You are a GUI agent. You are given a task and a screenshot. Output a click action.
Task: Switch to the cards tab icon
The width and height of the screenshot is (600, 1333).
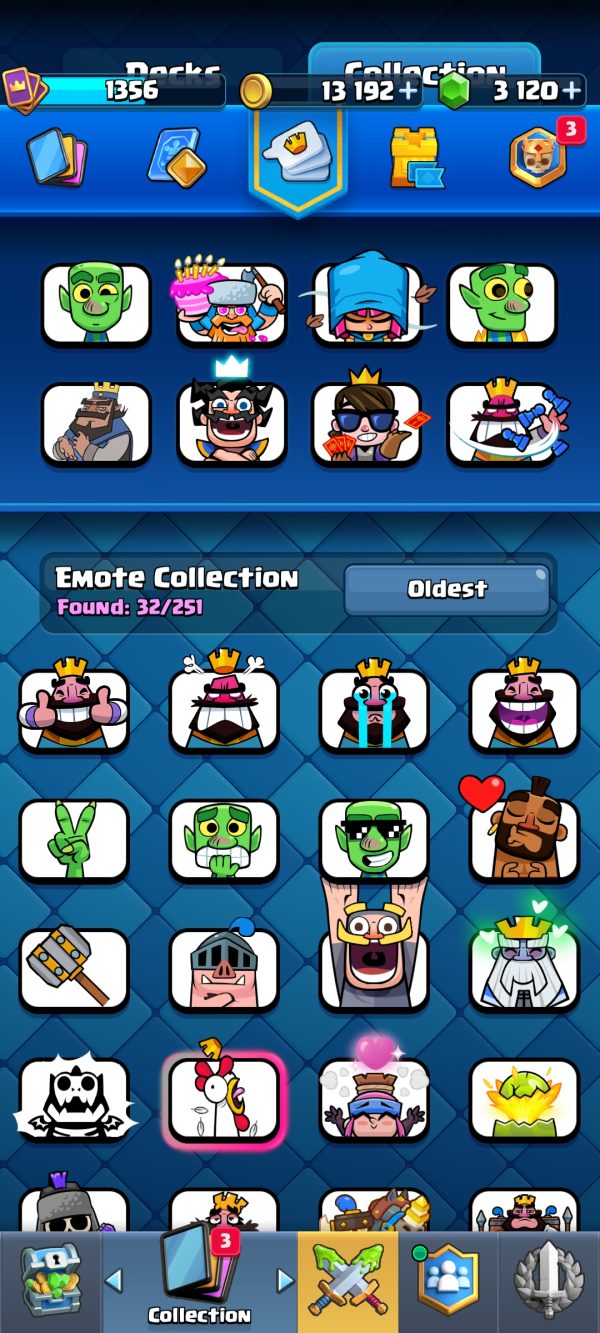click(x=56, y=157)
